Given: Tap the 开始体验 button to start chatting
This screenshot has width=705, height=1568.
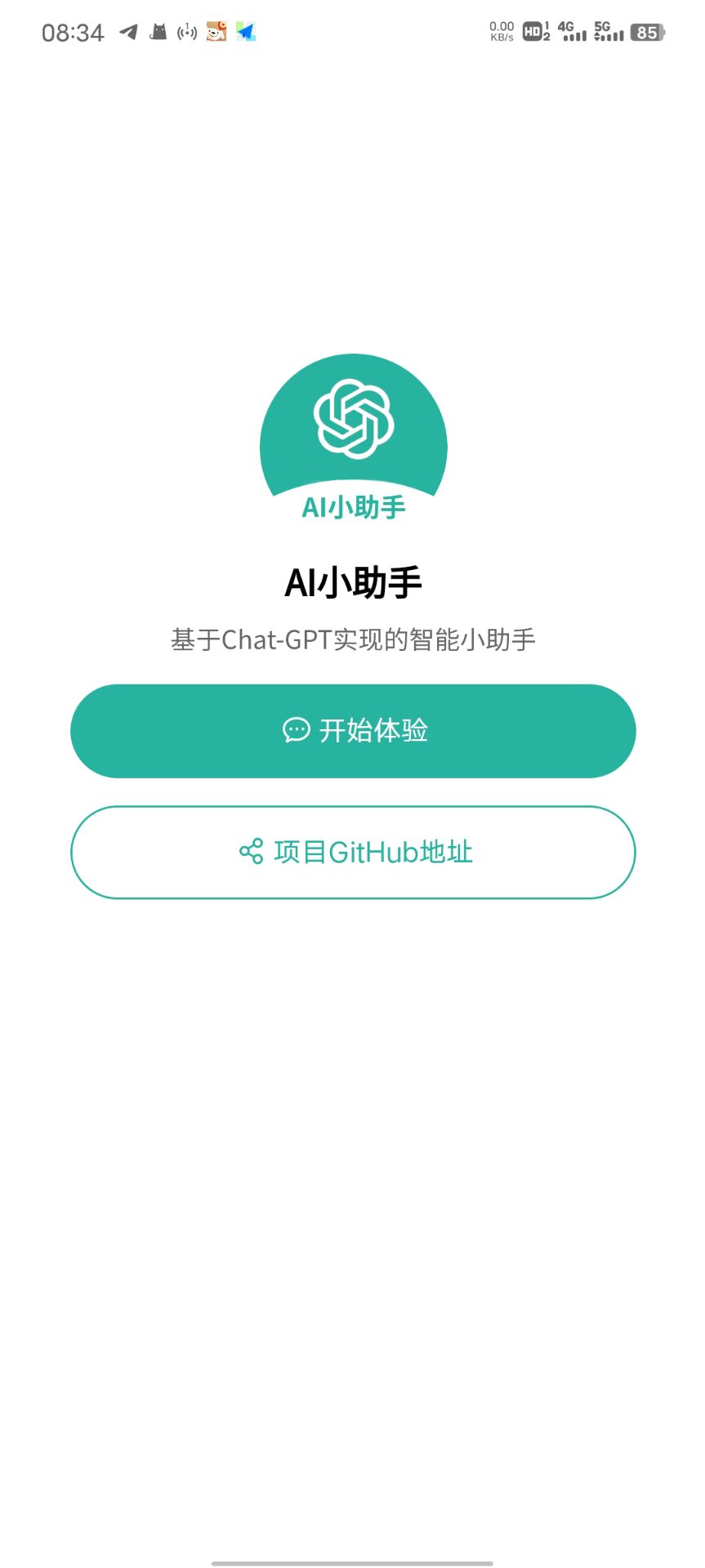Looking at the screenshot, I should (x=353, y=731).
